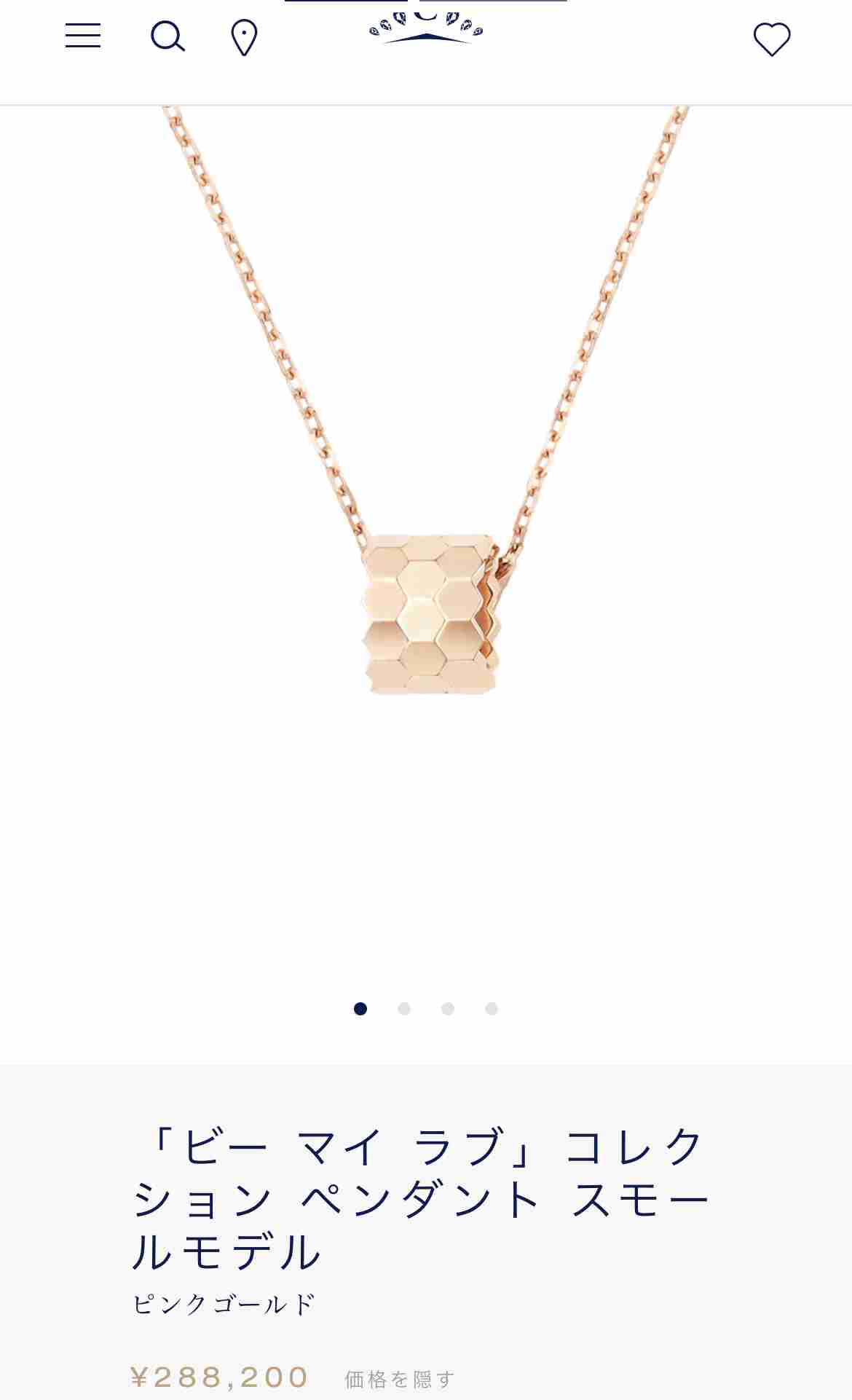The width and height of the screenshot is (852, 1400).
Task: Jump to the third product photo dot
Action: (x=448, y=1009)
